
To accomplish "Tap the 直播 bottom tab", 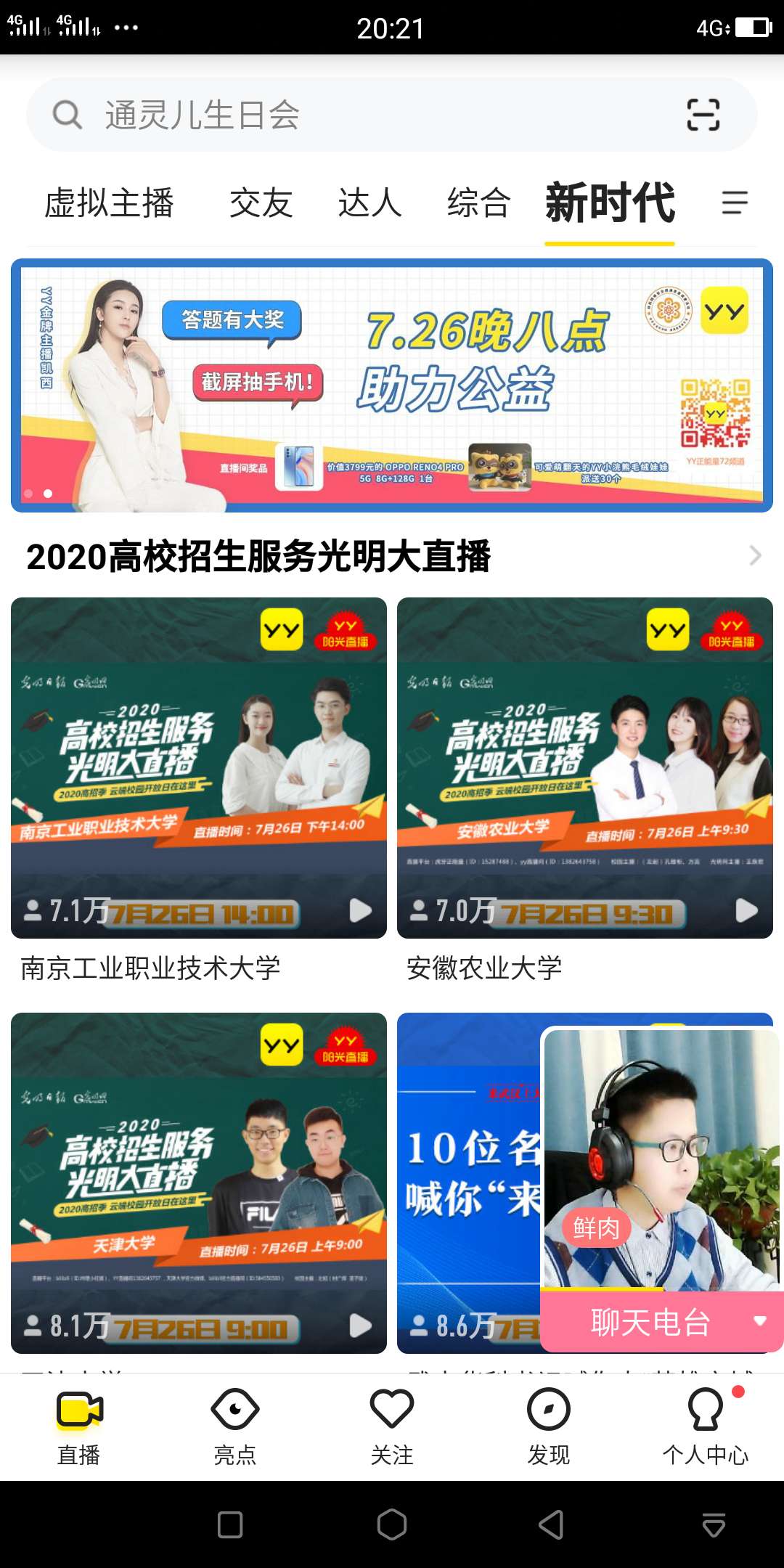I will point(78,1426).
